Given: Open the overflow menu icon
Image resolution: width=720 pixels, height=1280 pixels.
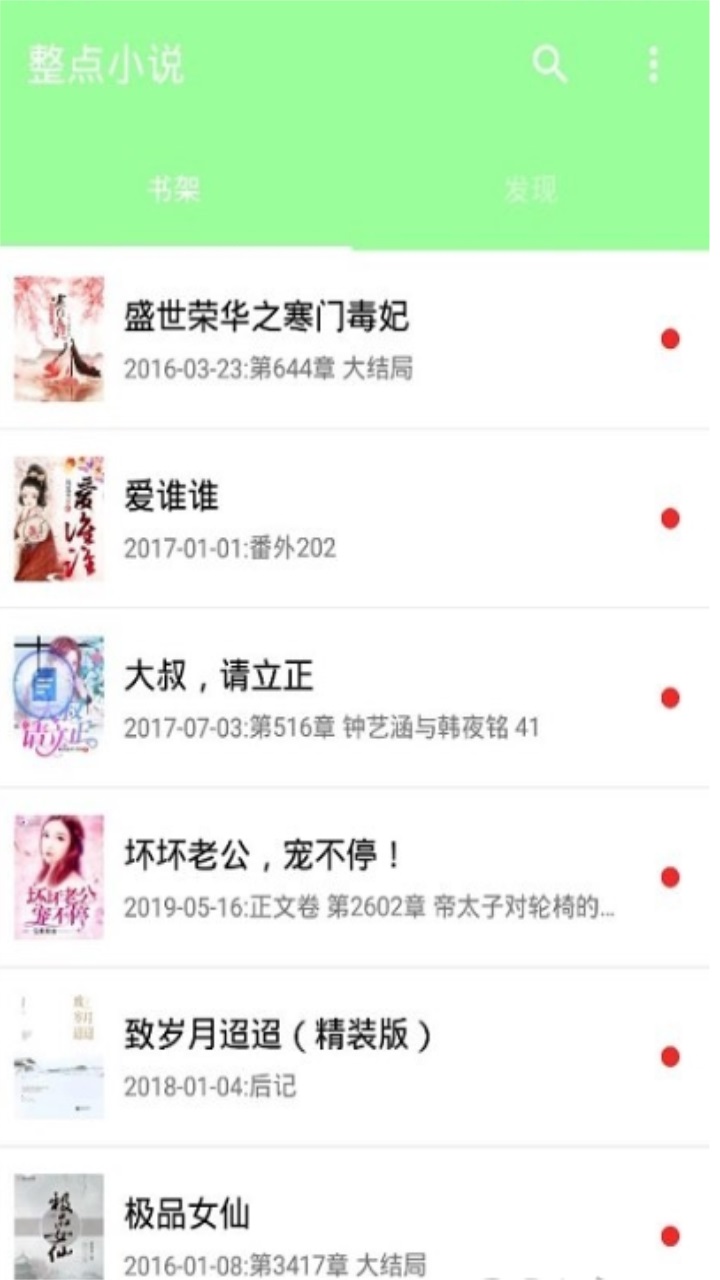Looking at the screenshot, I should (655, 66).
